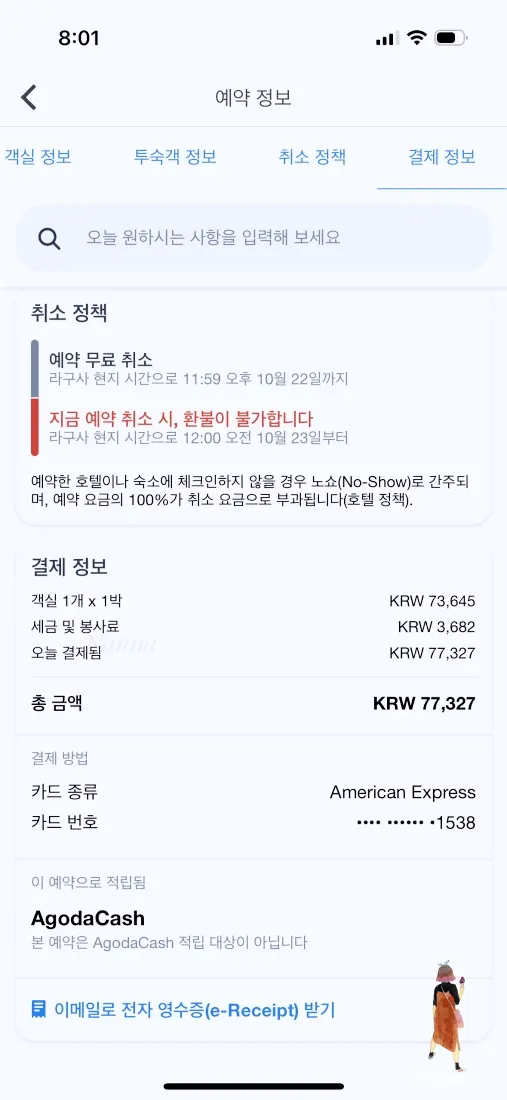507x1100 pixels.
Task: Go back from the 예약 정보 page
Action: pos(29,98)
